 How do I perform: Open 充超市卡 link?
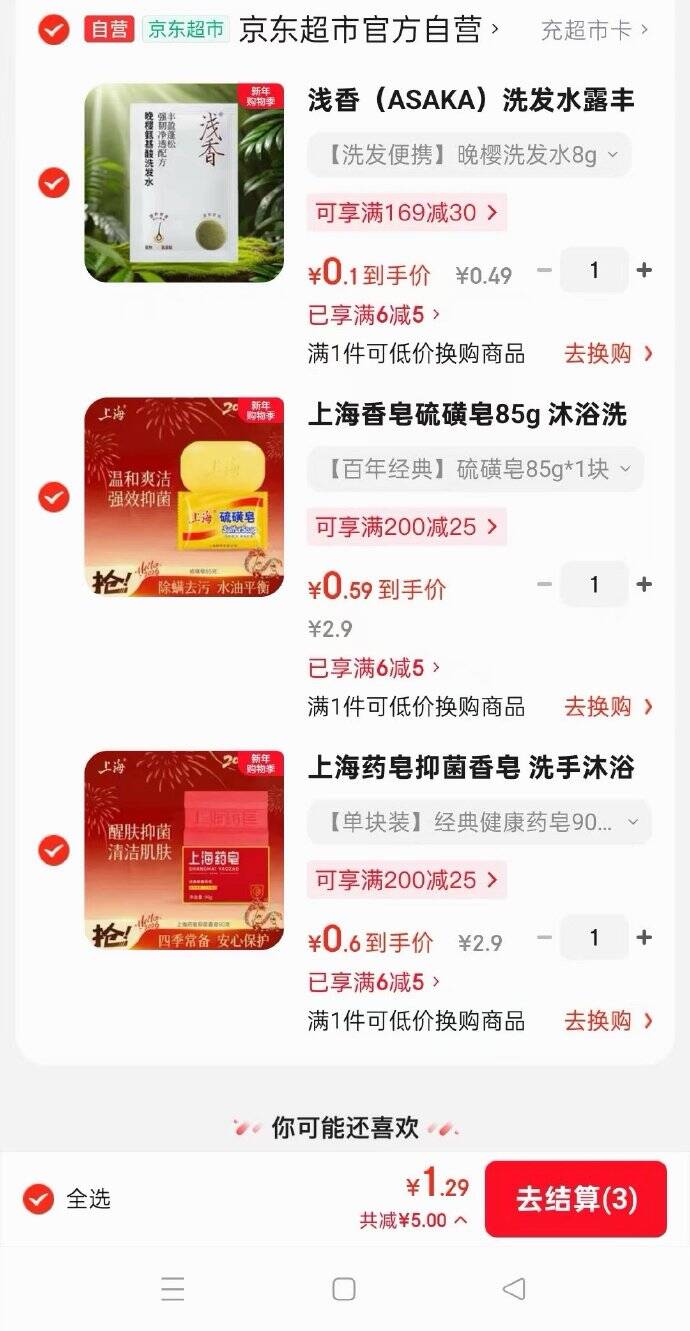click(594, 30)
